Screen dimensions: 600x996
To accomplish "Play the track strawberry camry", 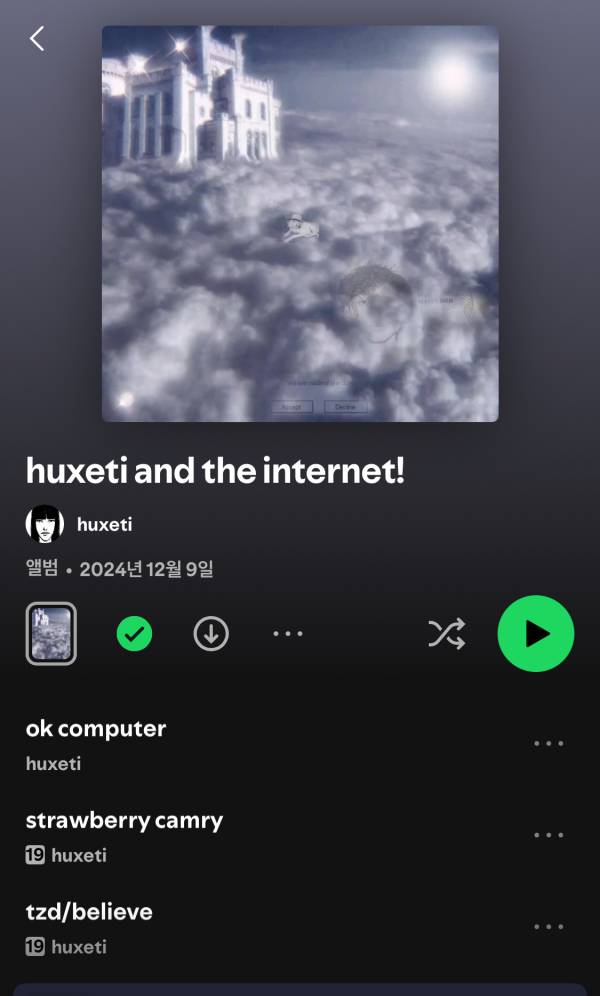I will [124, 821].
